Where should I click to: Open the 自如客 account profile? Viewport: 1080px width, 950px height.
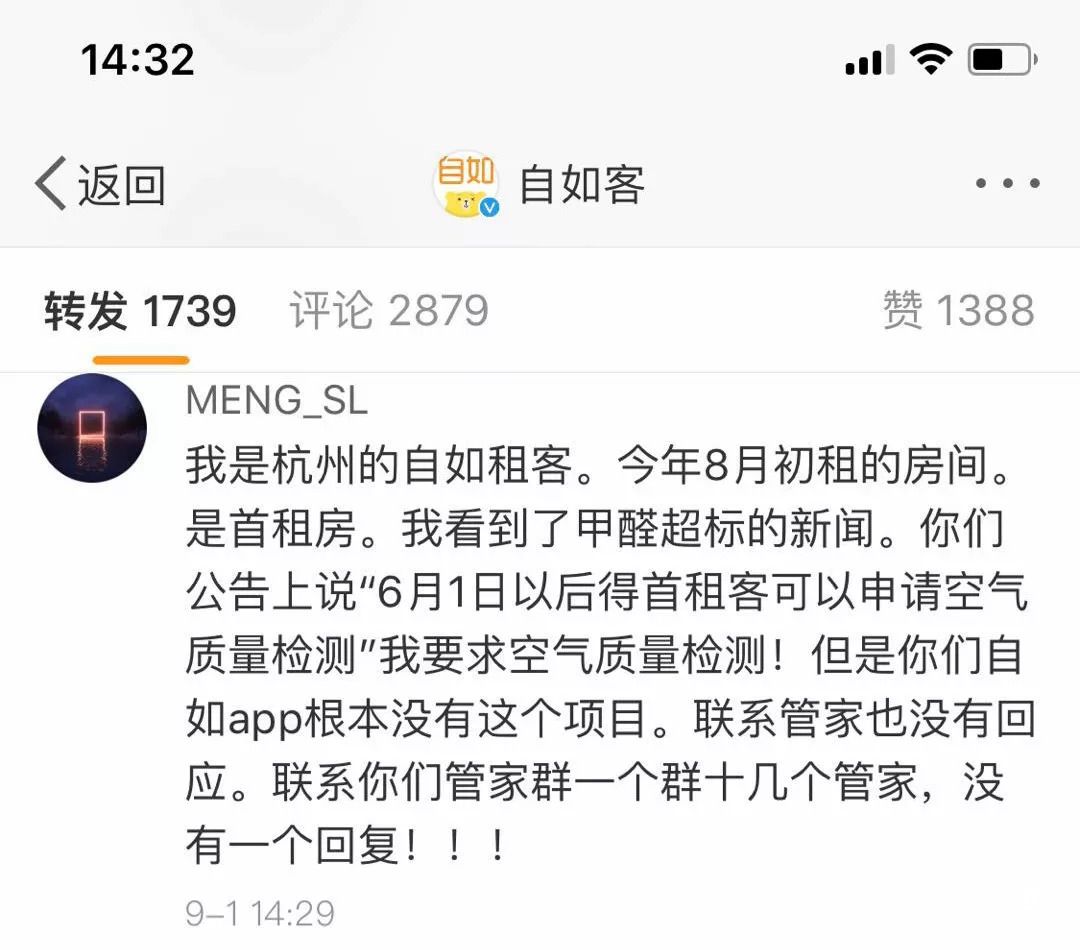[540, 185]
